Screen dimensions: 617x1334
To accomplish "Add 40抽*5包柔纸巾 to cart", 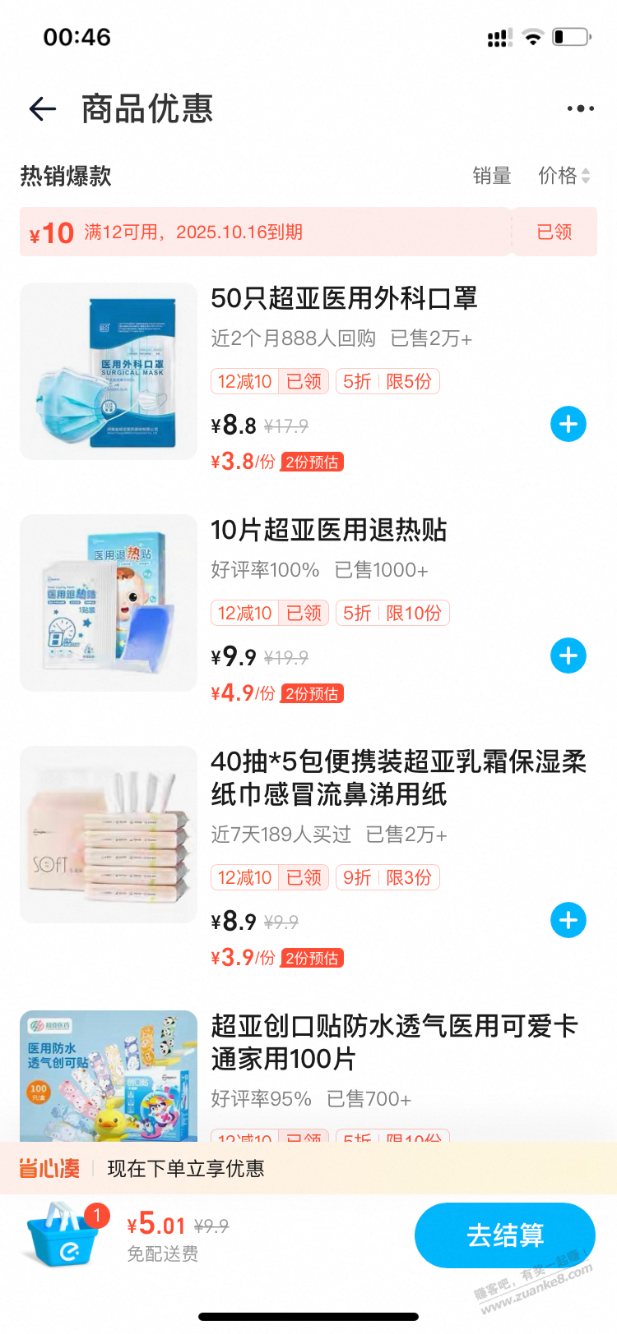I will (568, 920).
